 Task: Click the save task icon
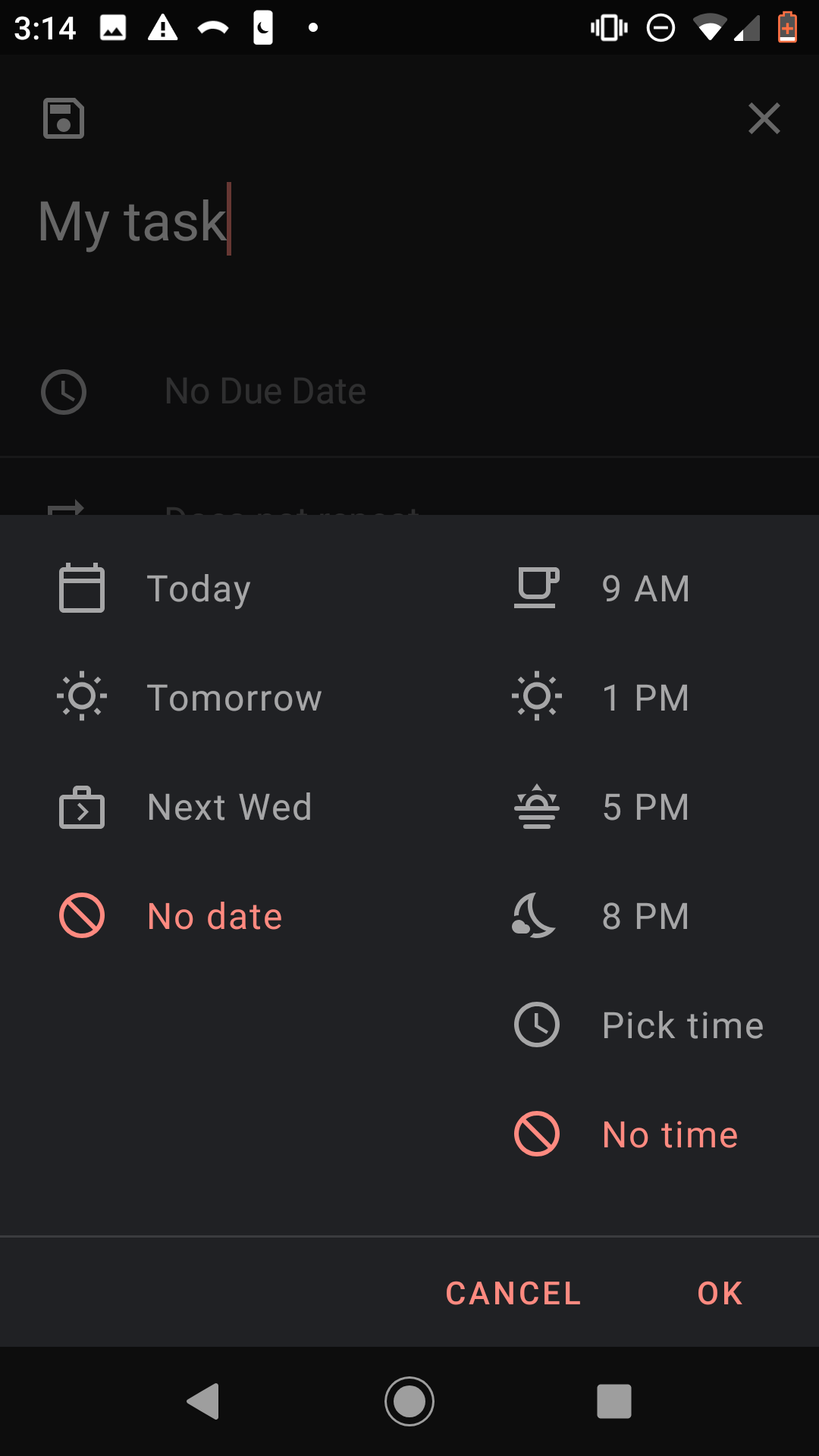[x=63, y=118]
